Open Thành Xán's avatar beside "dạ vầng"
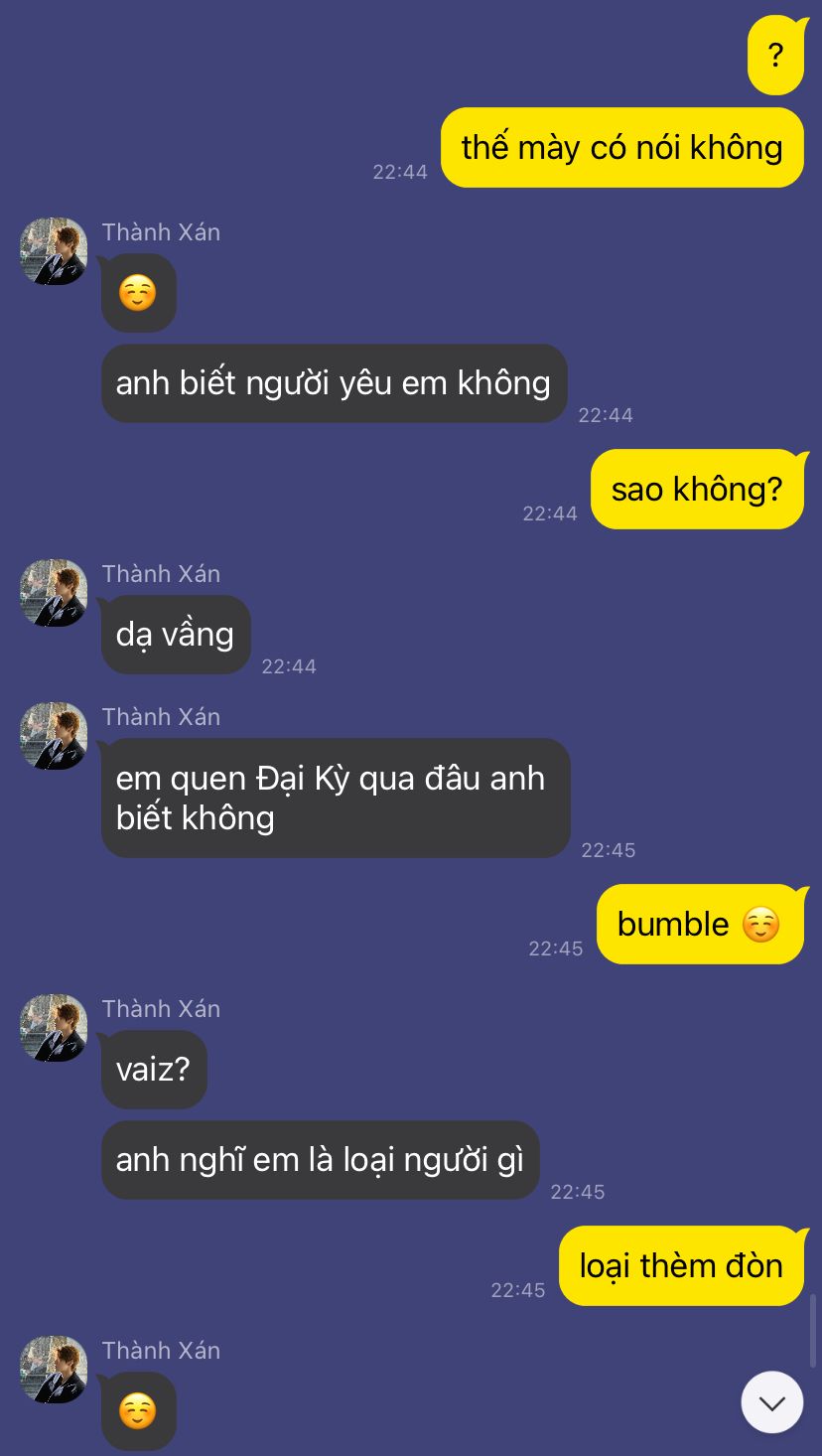Viewport: 822px width, 1456px height. [54, 593]
